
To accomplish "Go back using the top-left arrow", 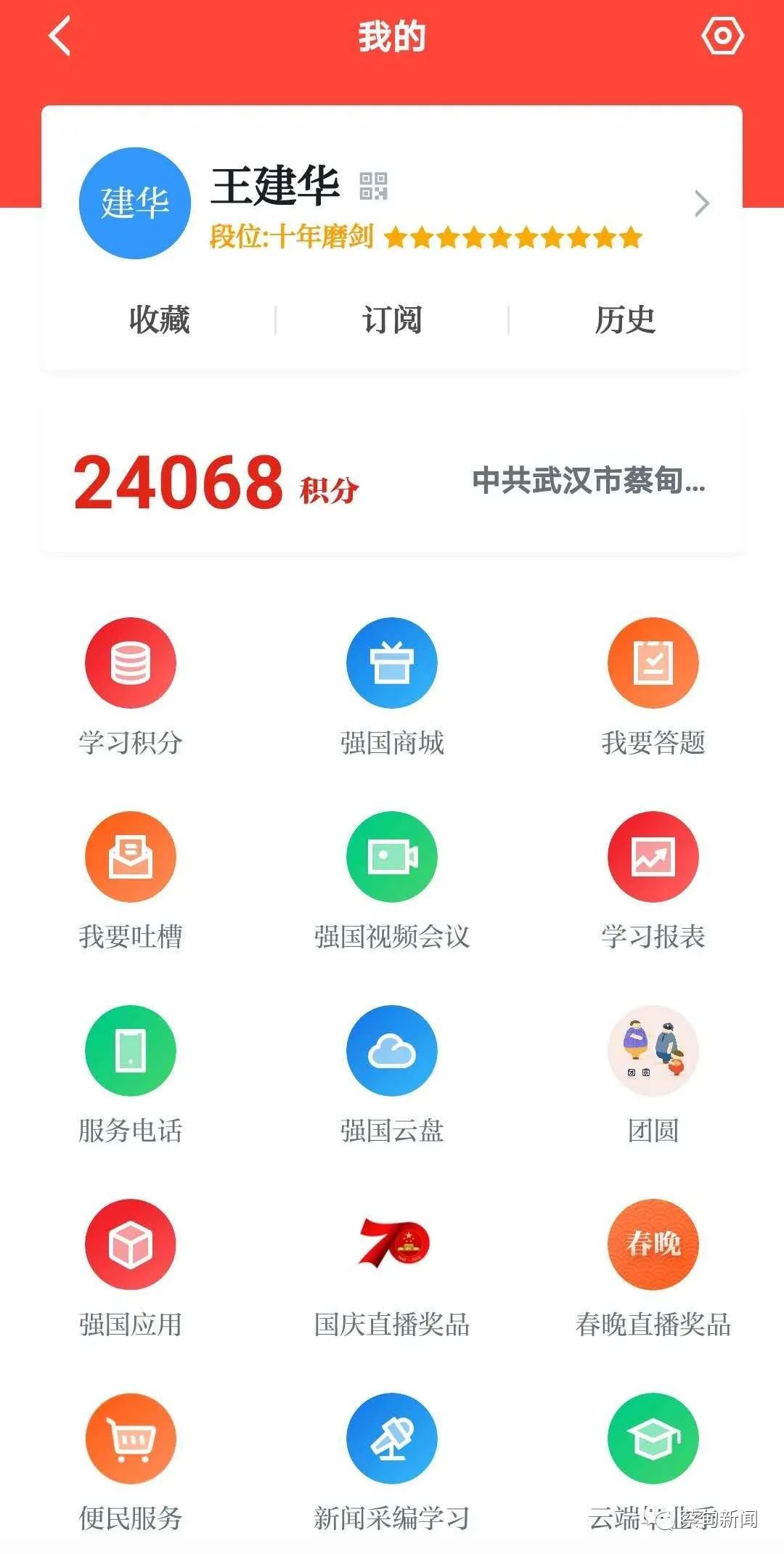I will click(x=60, y=36).
